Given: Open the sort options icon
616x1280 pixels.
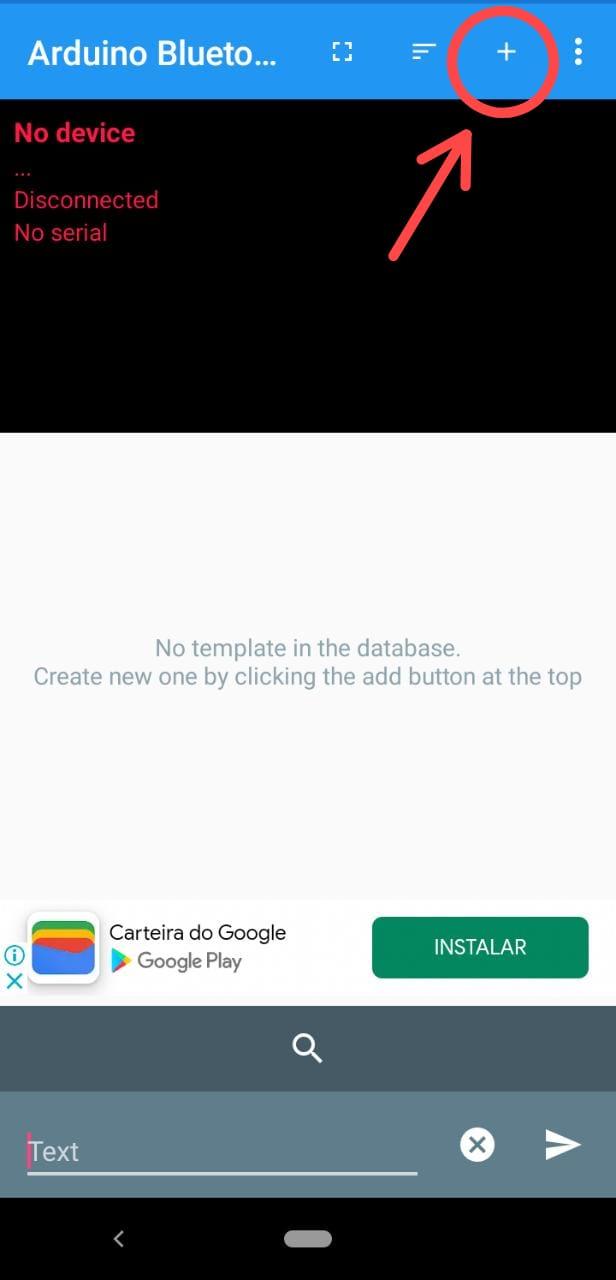Looking at the screenshot, I should click(x=424, y=52).
